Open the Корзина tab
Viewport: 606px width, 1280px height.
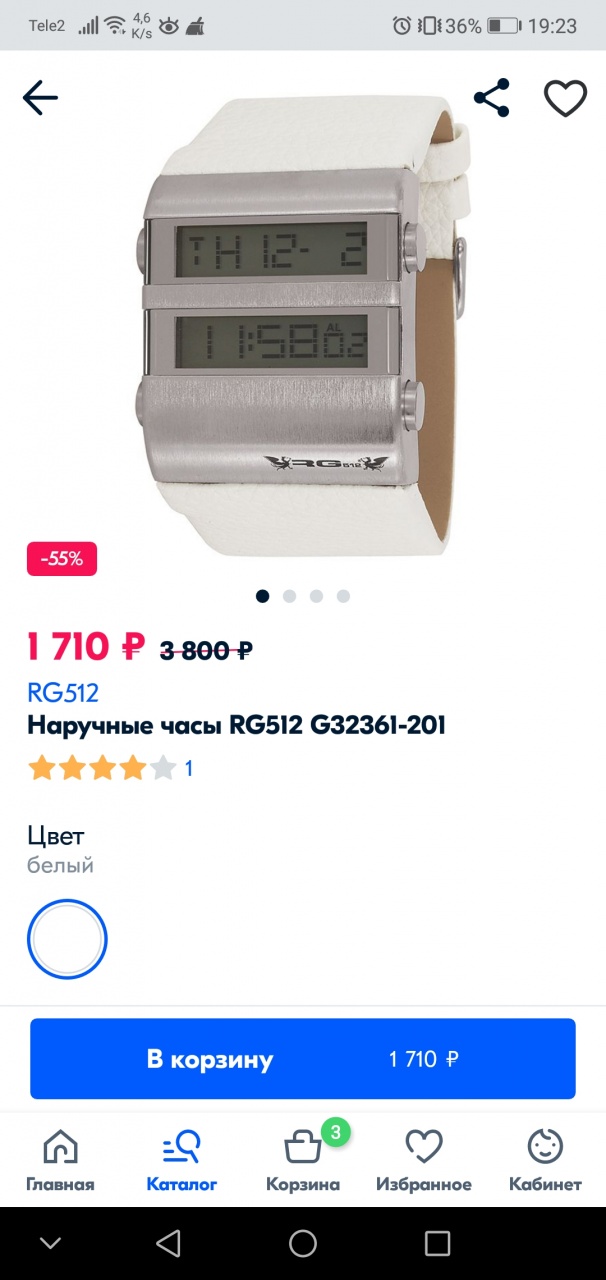[x=302, y=1161]
